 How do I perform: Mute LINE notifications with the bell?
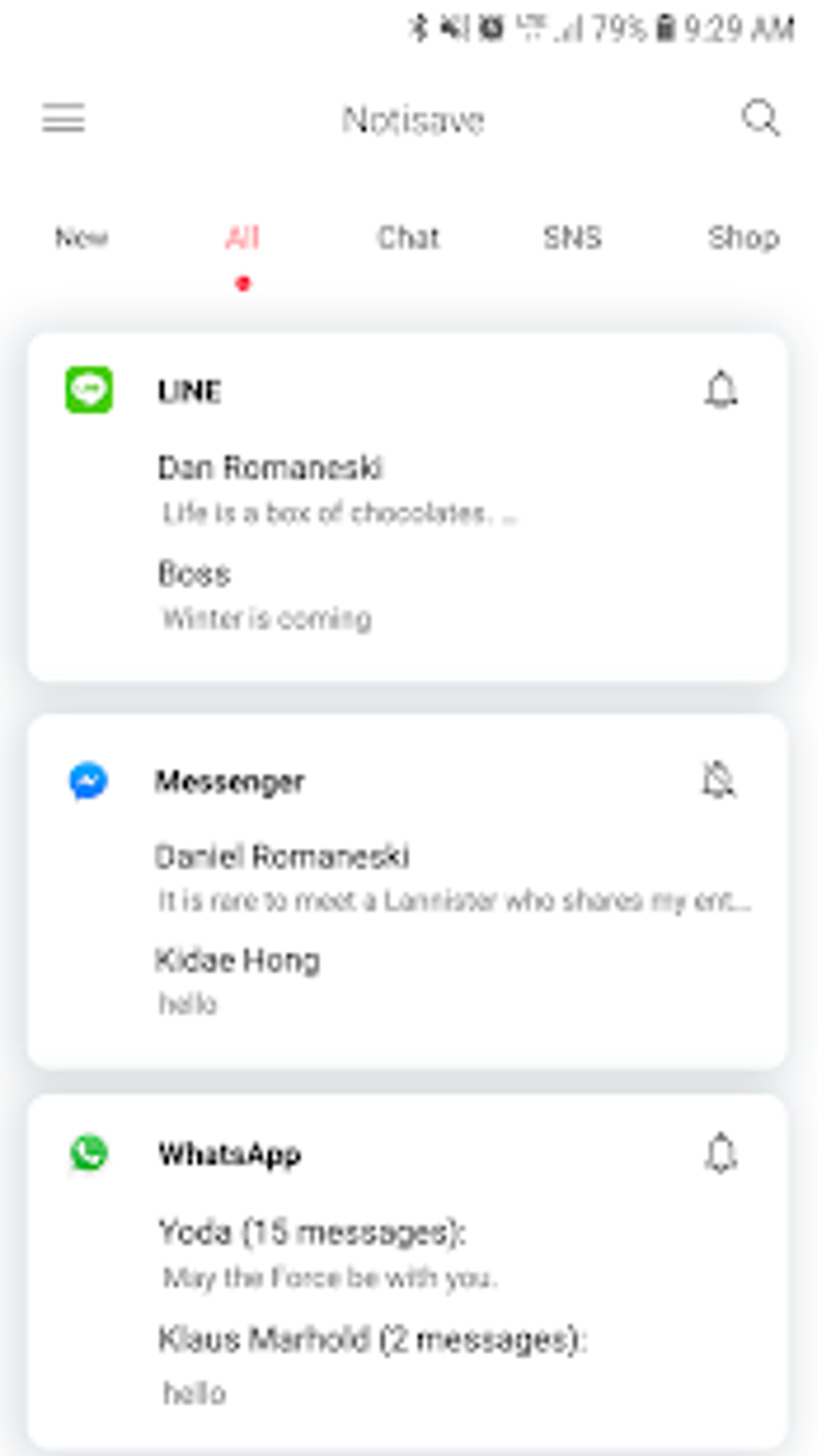[721, 390]
